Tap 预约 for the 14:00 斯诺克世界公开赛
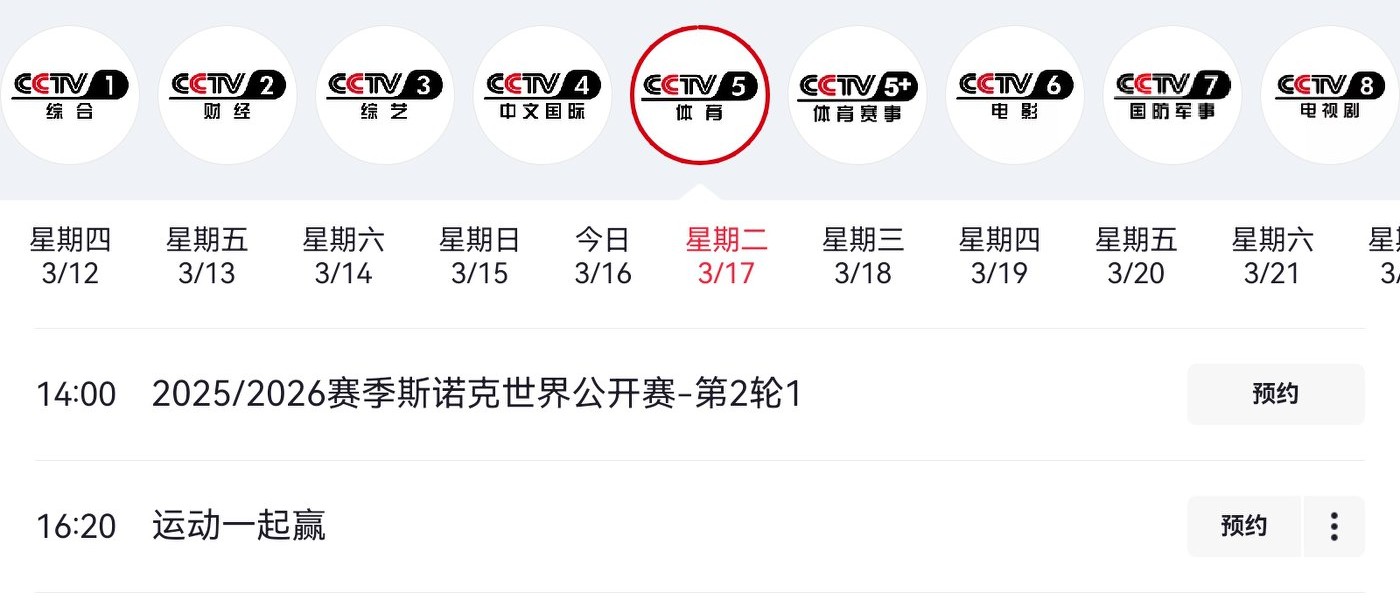The height and width of the screenshot is (602, 1400). tap(1275, 394)
